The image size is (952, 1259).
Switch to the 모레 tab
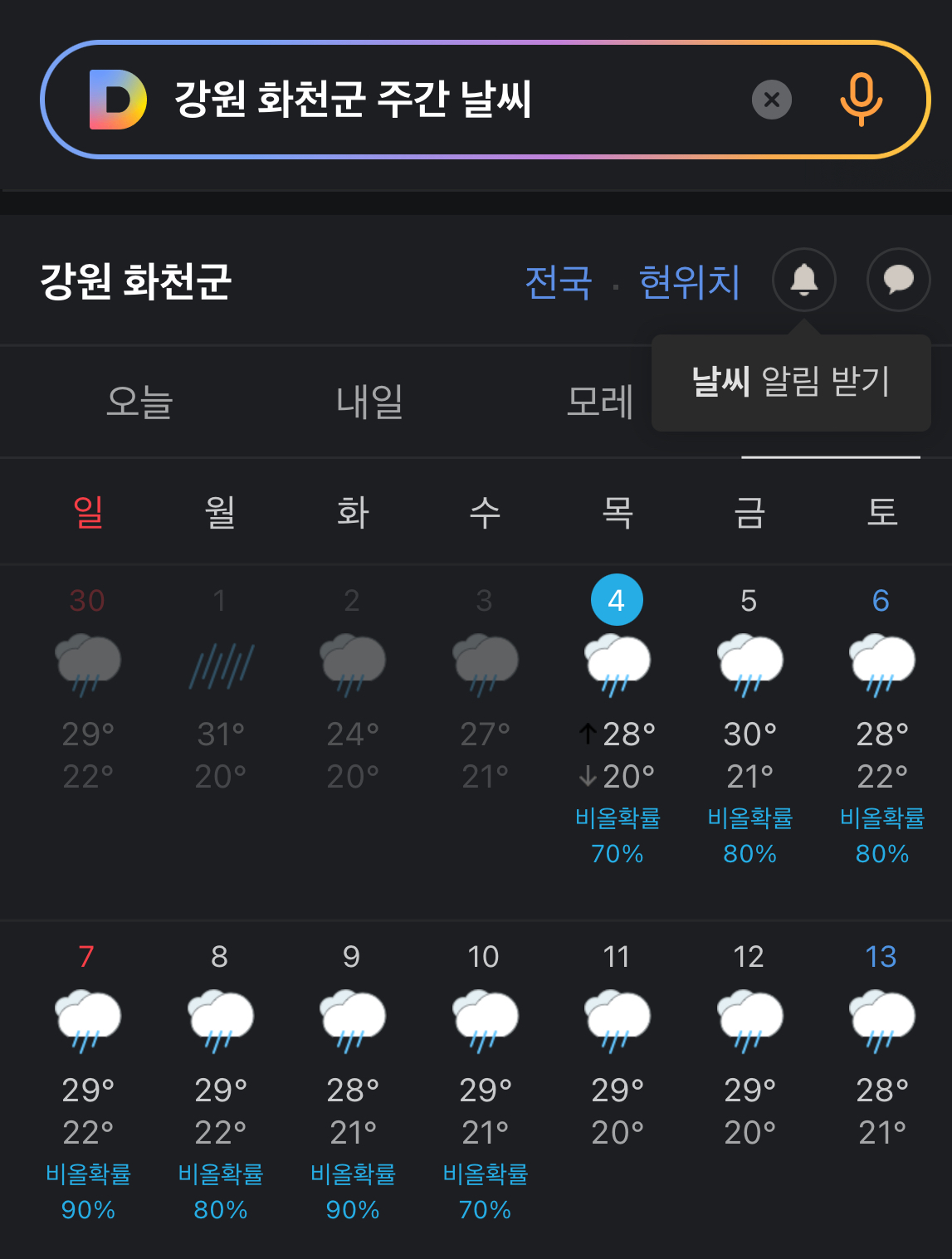pyautogui.click(x=599, y=402)
